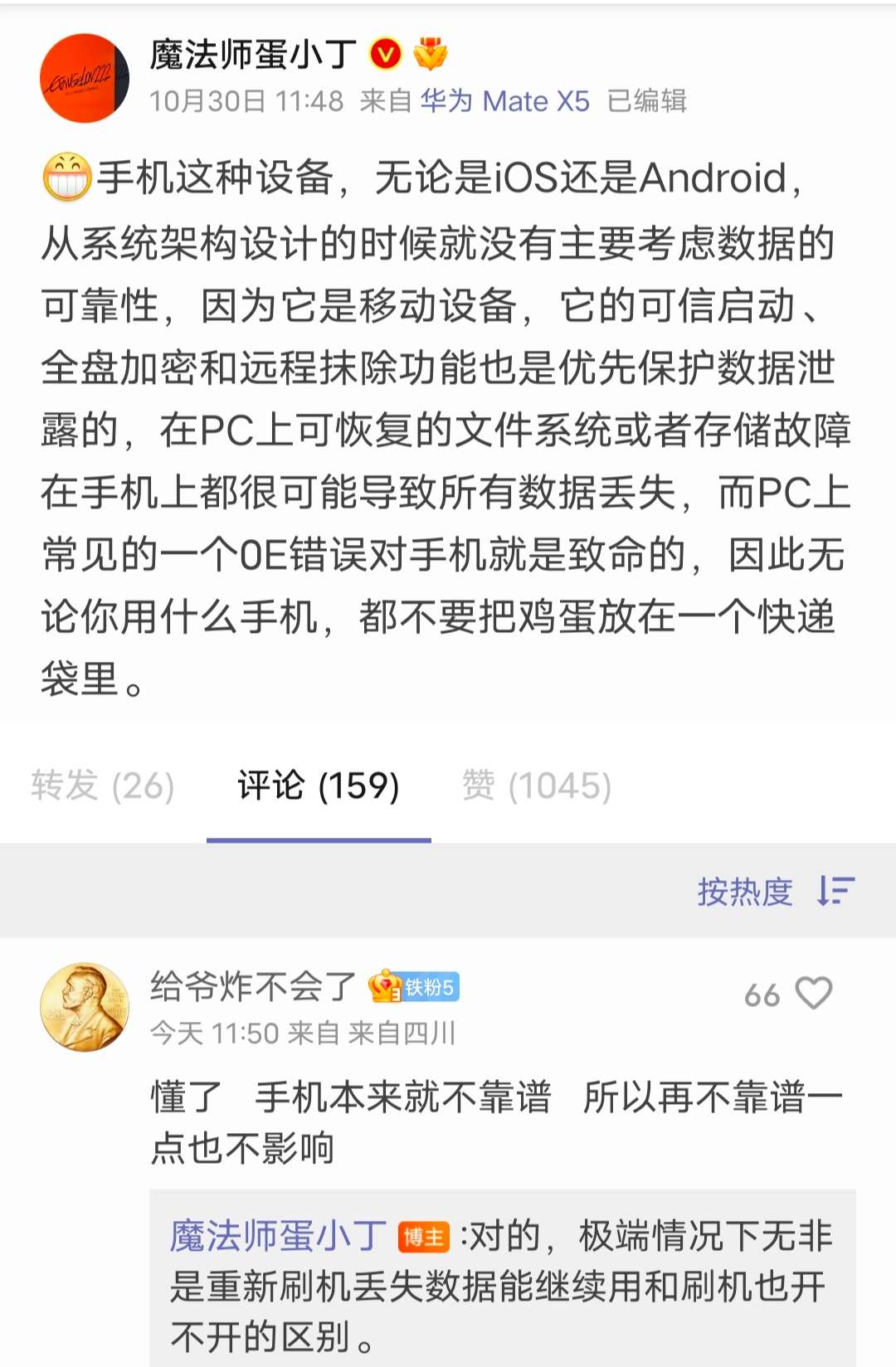Change comment sorting via 按热度
Image resolution: width=896 pixels, height=1367 pixels.
click(775, 892)
